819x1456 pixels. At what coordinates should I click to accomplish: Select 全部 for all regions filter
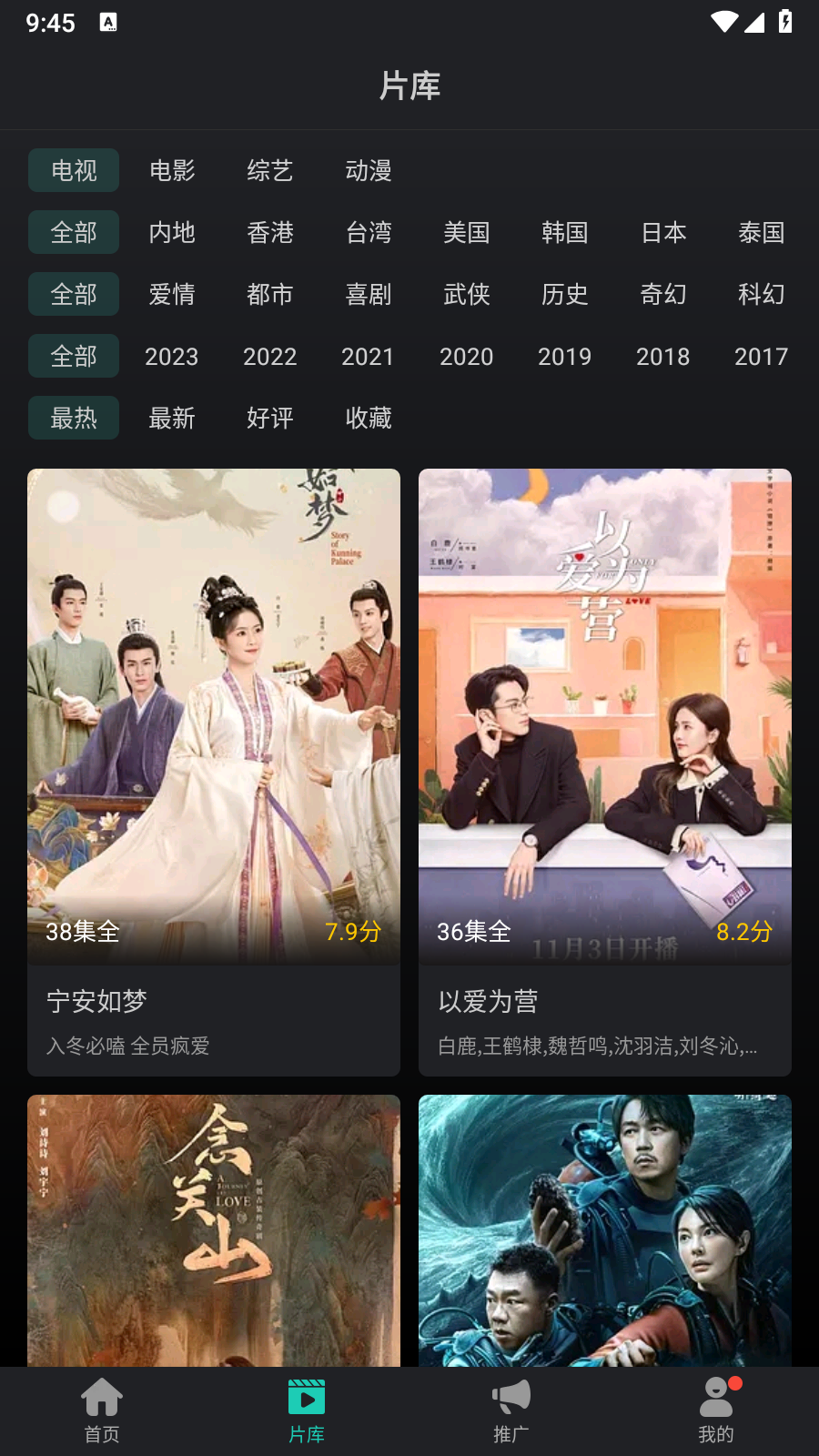pos(74,232)
